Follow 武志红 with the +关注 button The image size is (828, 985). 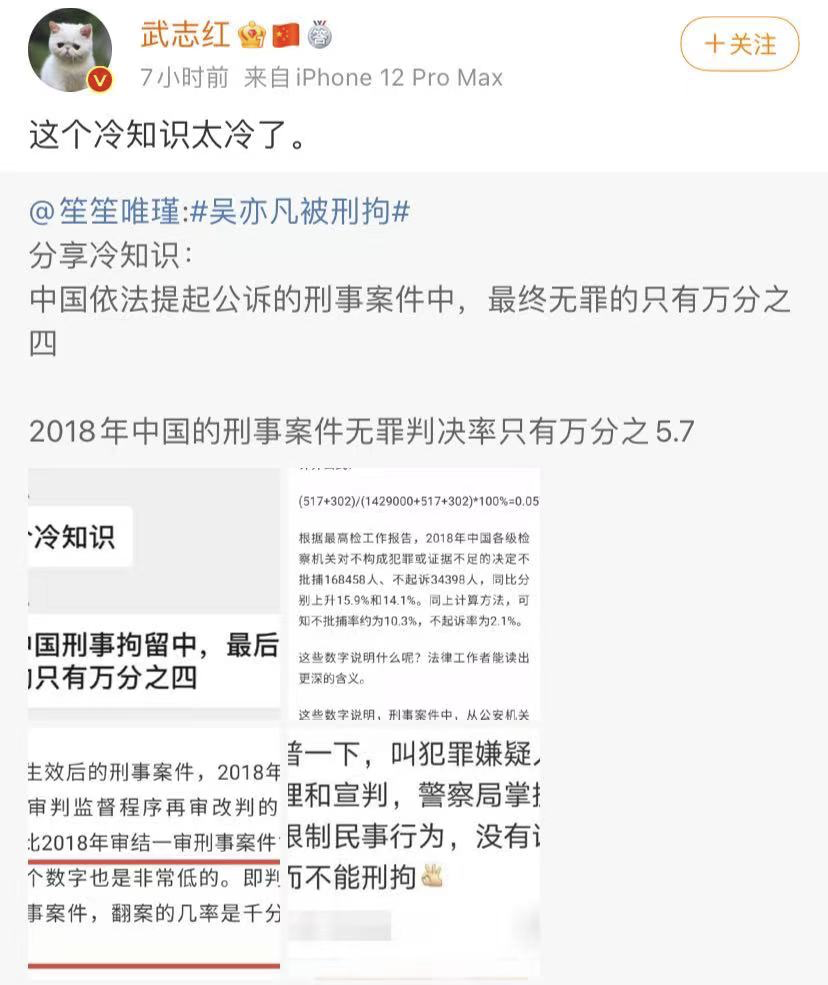click(x=740, y=44)
